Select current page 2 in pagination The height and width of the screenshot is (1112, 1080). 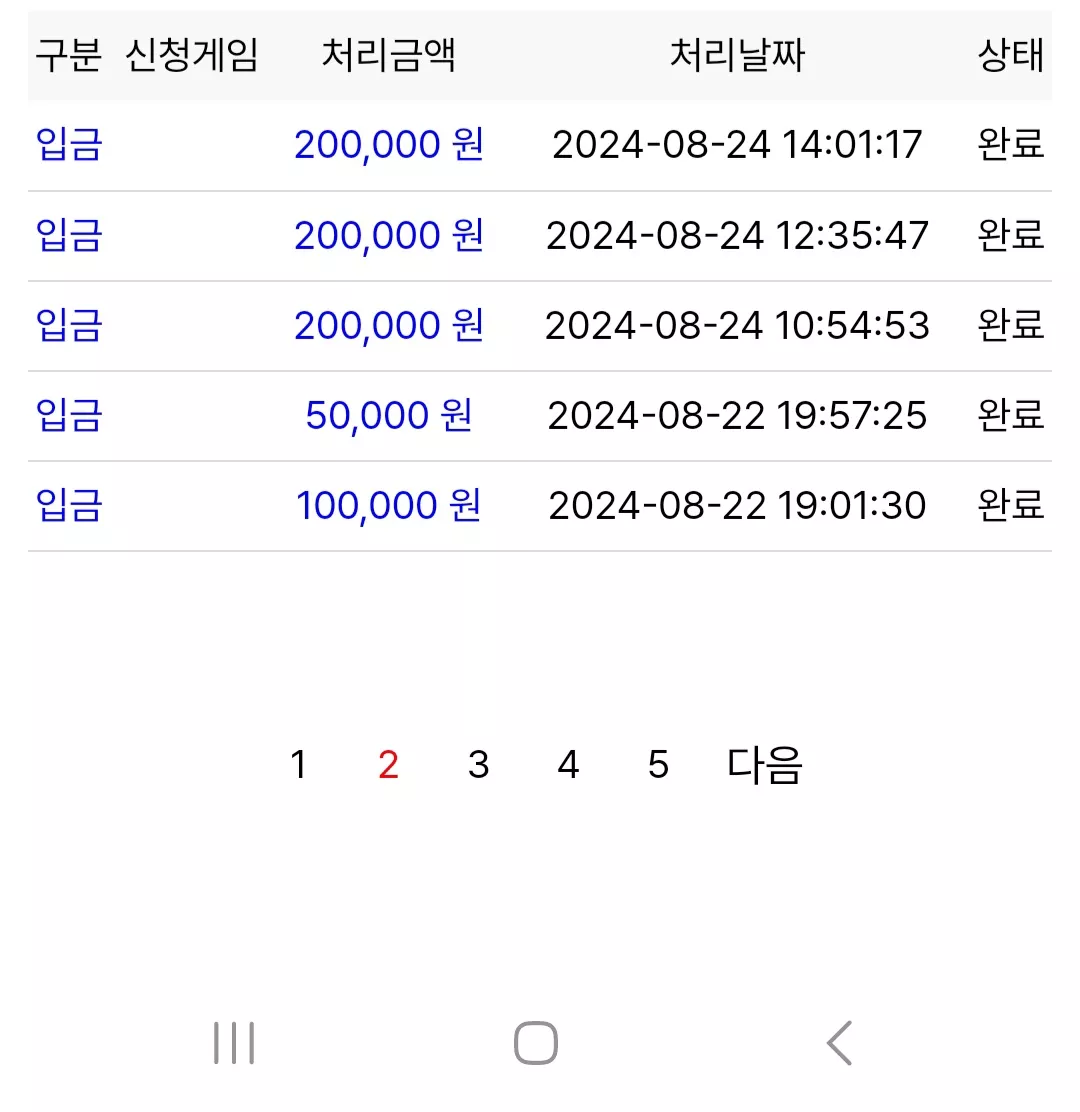(388, 764)
